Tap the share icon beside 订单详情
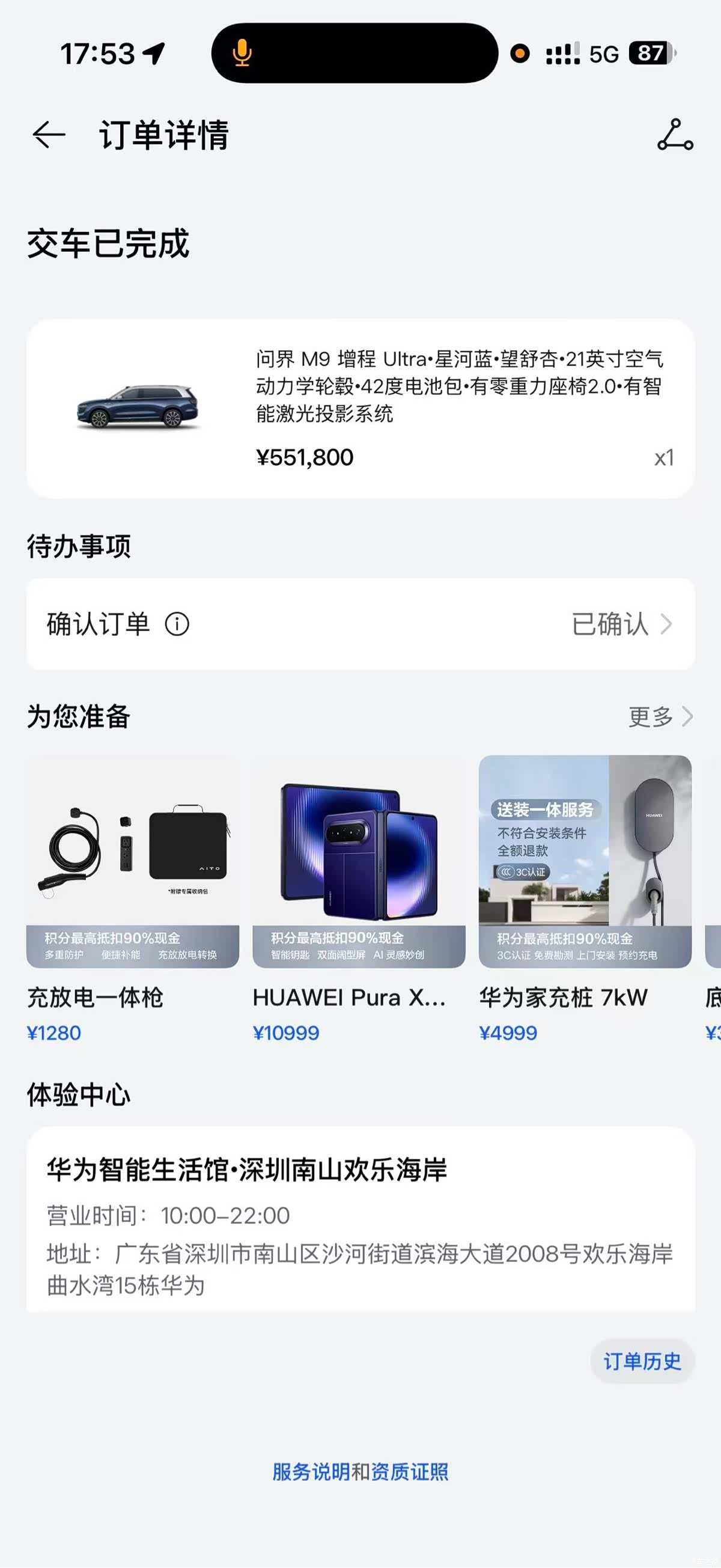The height and width of the screenshot is (1568, 721). coord(675,135)
